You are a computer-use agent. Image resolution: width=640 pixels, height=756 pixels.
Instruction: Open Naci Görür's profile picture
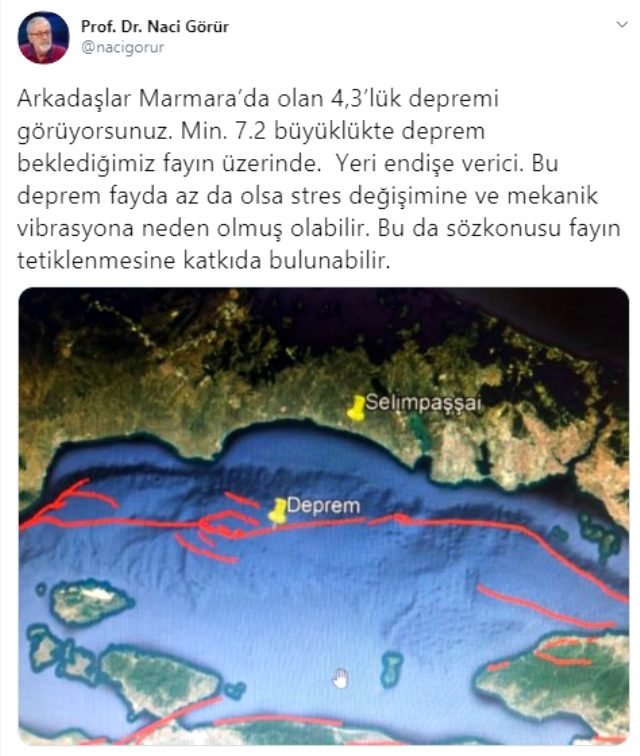click(44, 38)
